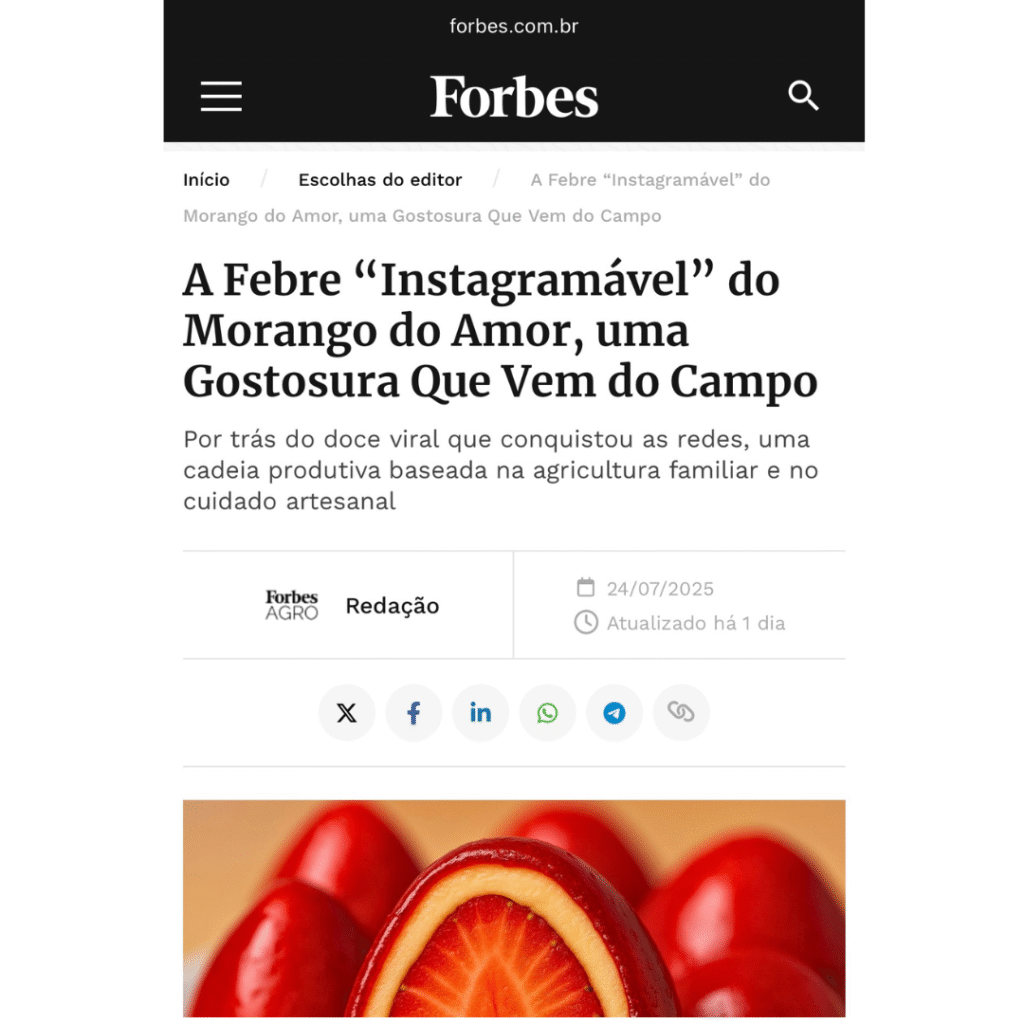
Task: Go to the Início breadcrumb
Action: tap(206, 180)
